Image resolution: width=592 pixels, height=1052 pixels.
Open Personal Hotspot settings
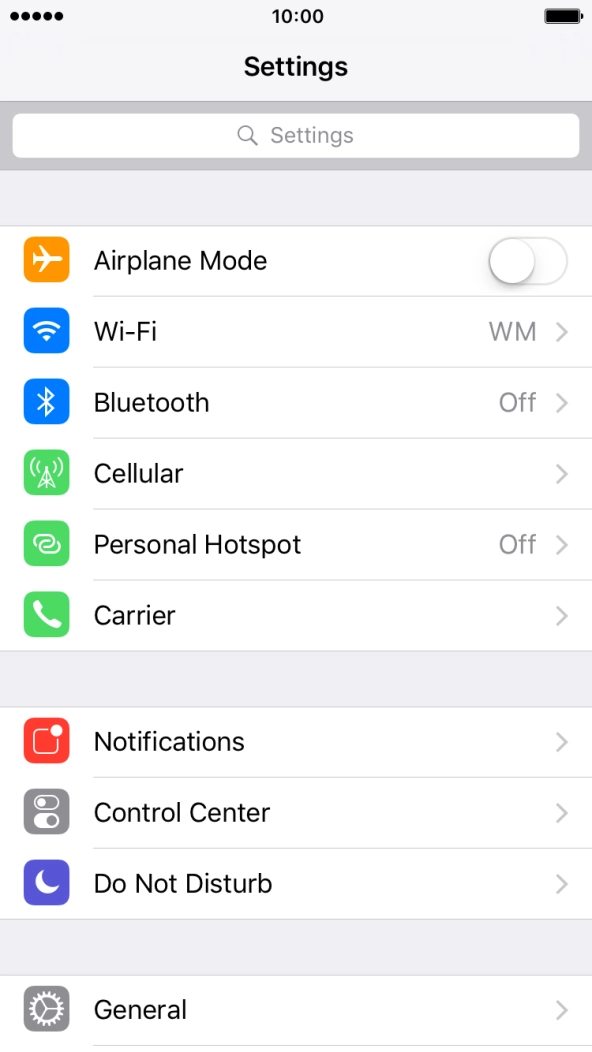296,545
